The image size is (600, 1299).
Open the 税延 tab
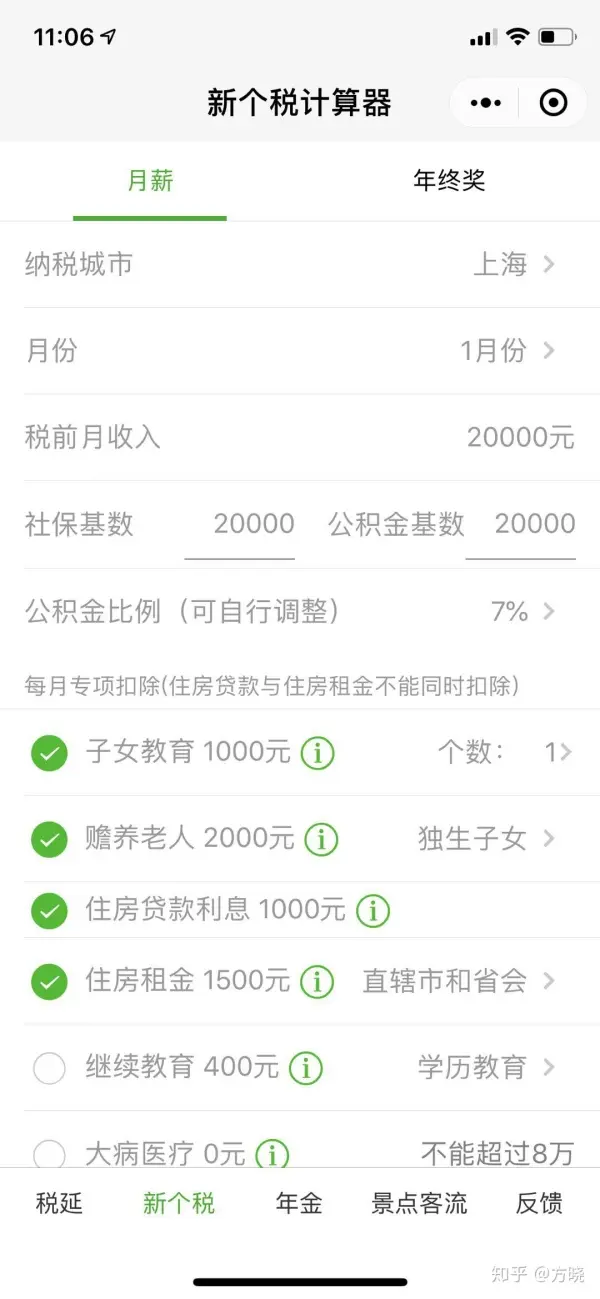[59, 1203]
